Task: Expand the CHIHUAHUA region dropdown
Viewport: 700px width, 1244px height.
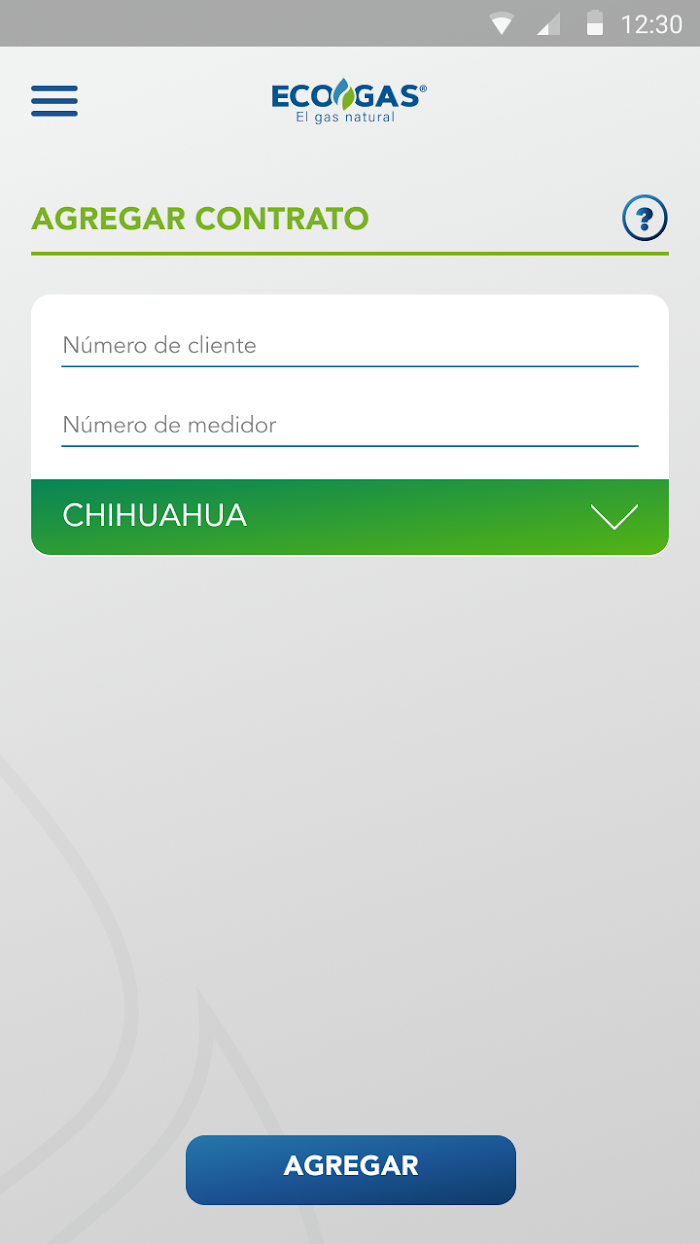Action: pos(350,517)
